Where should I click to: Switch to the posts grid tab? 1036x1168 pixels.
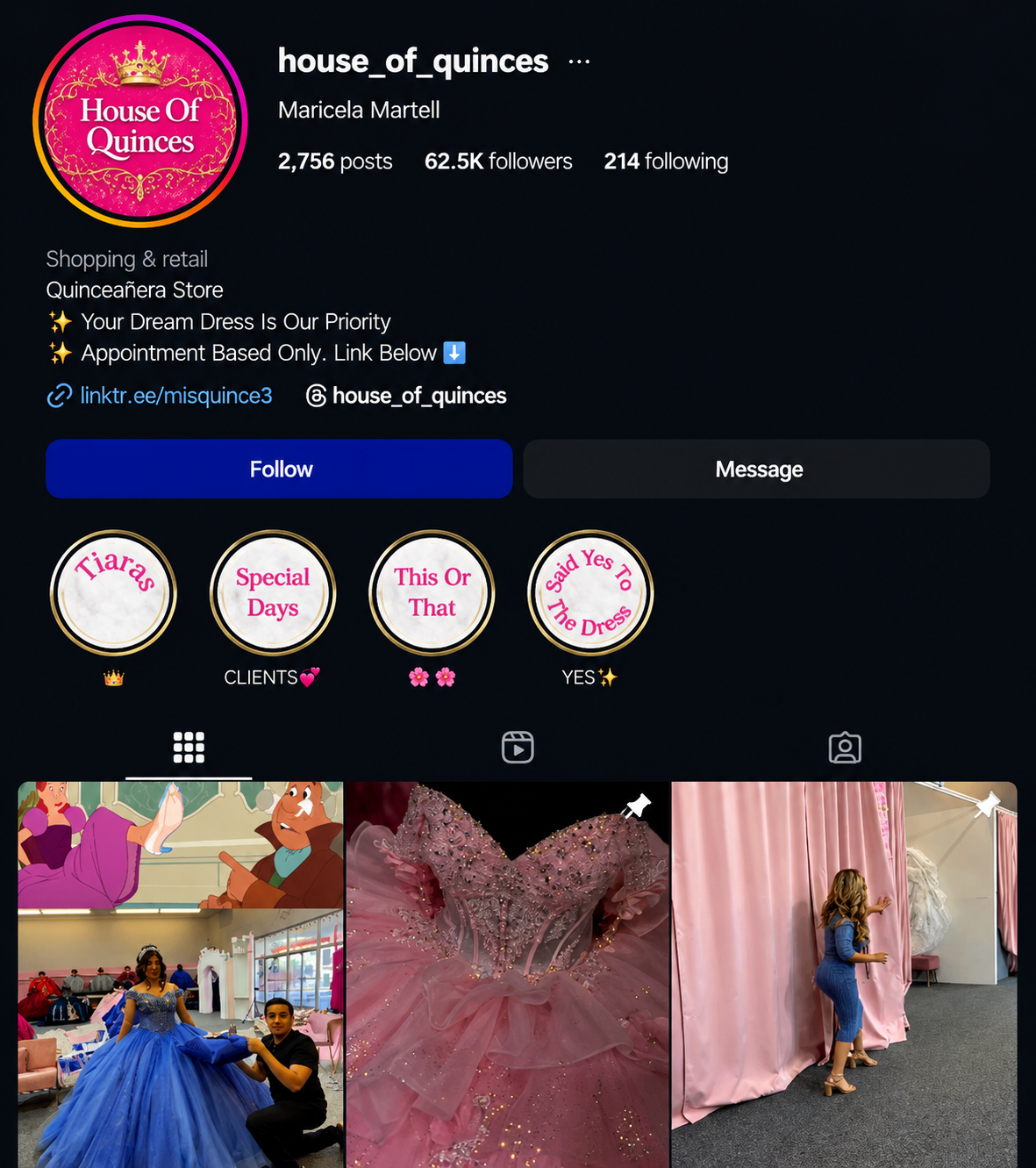(x=189, y=748)
